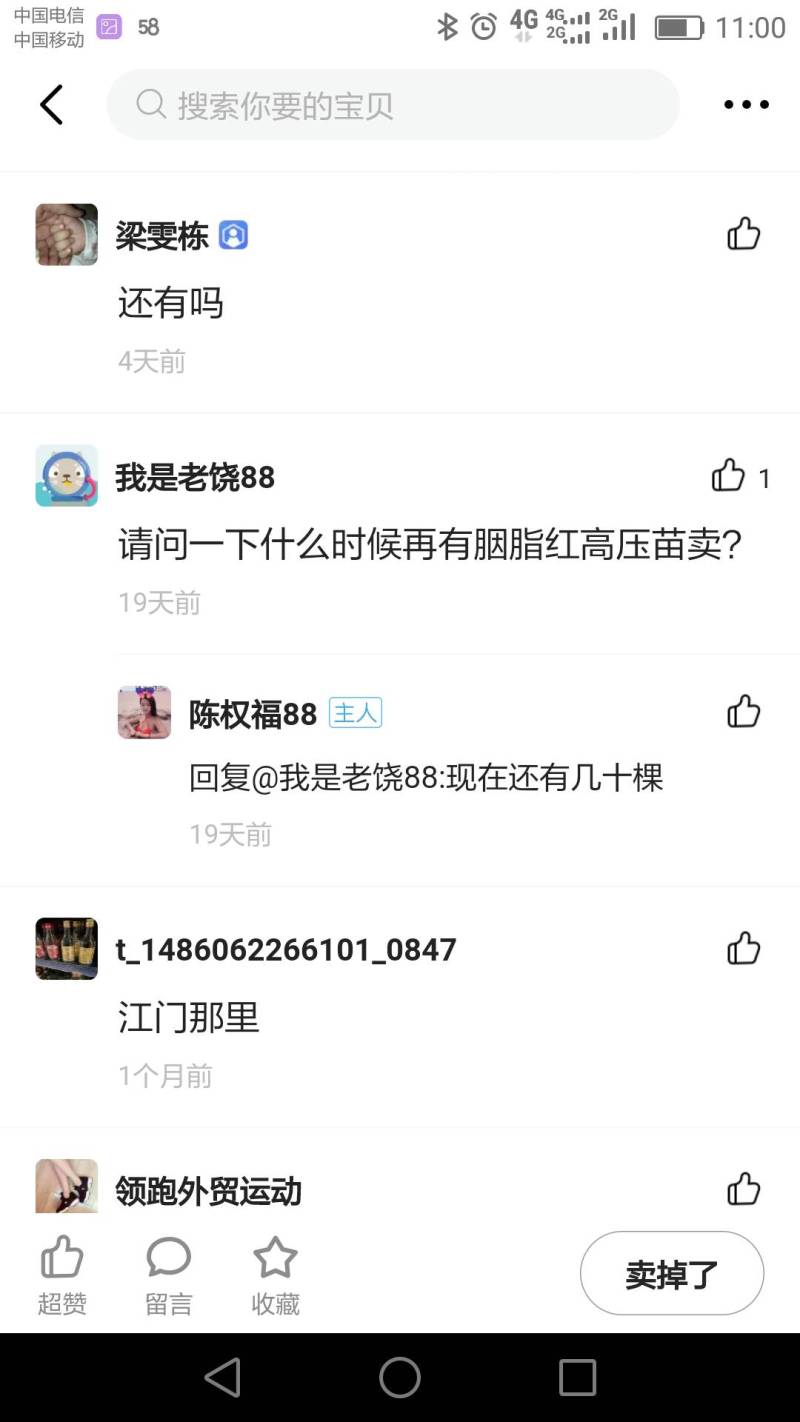The width and height of the screenshot is (800, 1422).
Task: View 我是老饶88's profile avatar
Action: pos(67,476)
